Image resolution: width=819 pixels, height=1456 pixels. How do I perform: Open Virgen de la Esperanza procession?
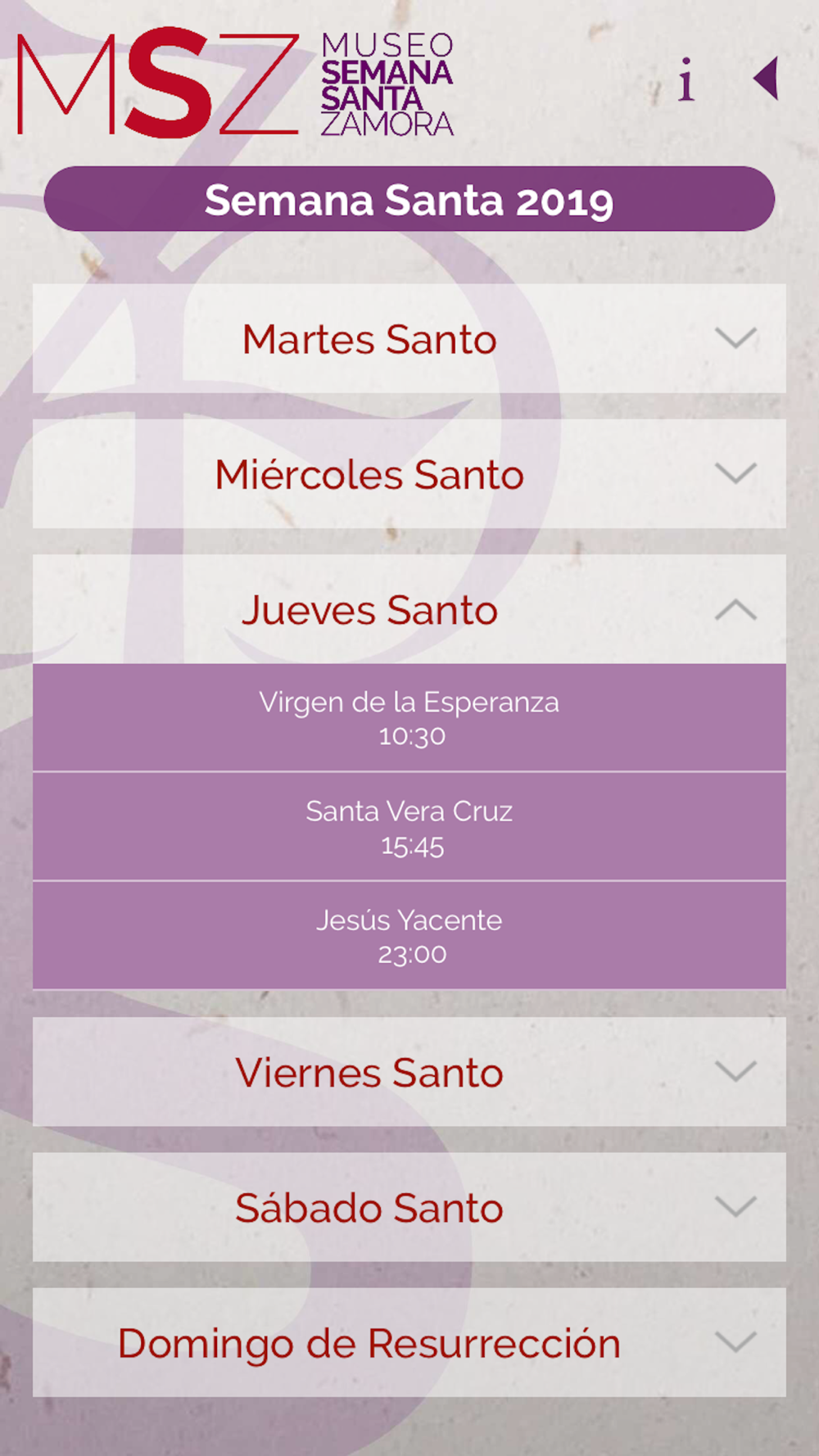(409, 717)
